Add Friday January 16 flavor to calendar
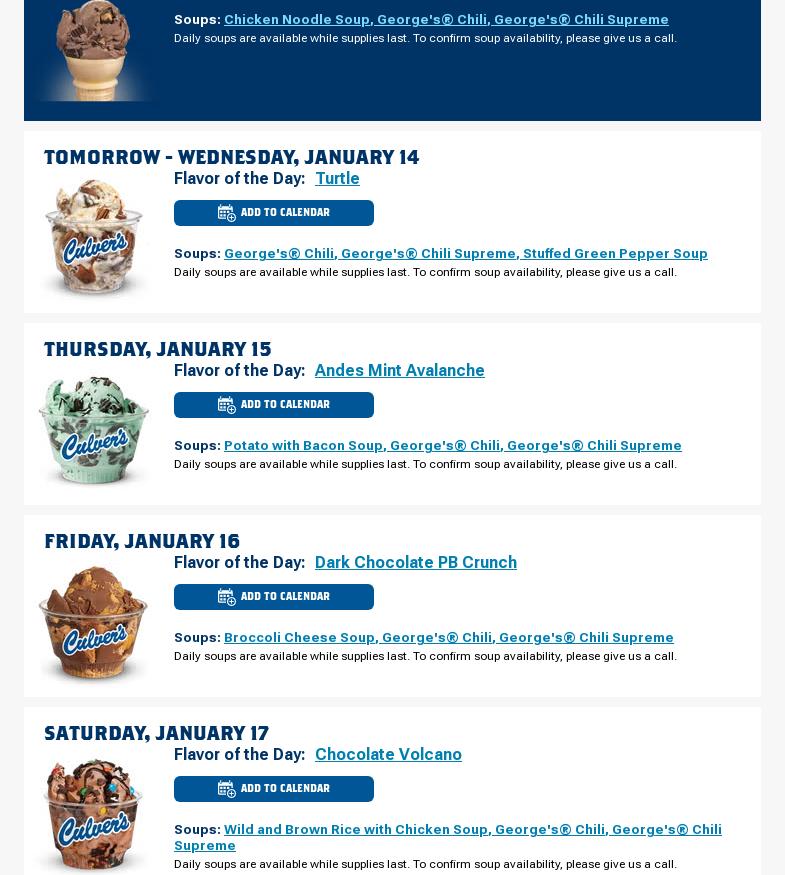The width and height of the screenshot is (785, 875). [x=274, y=597]
